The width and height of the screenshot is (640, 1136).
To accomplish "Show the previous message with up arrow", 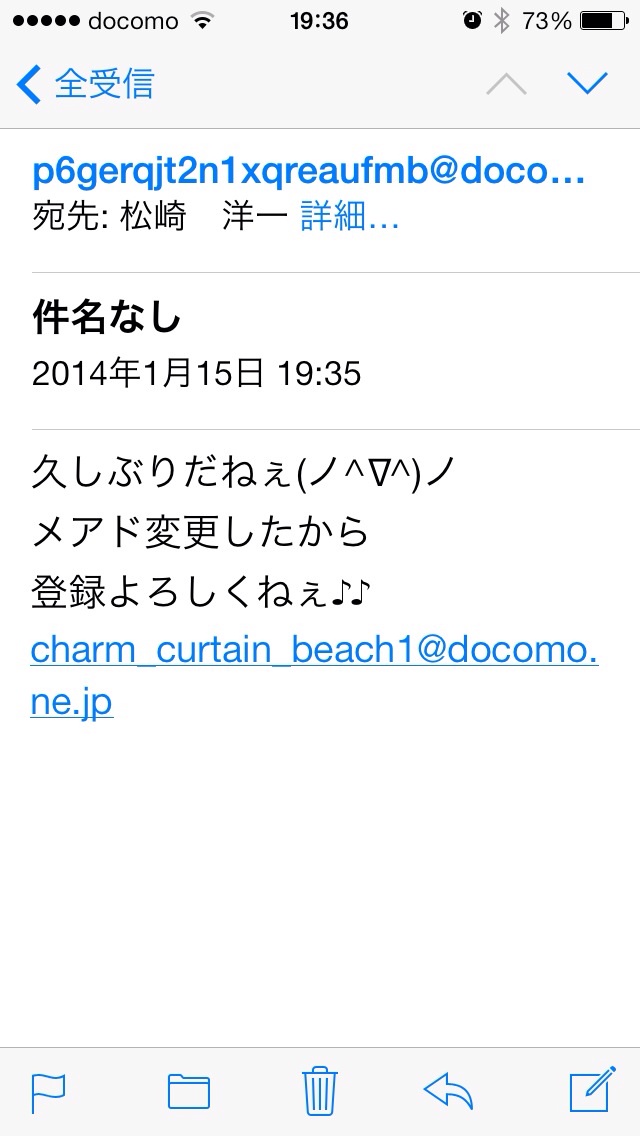I will tap(506, 84).
